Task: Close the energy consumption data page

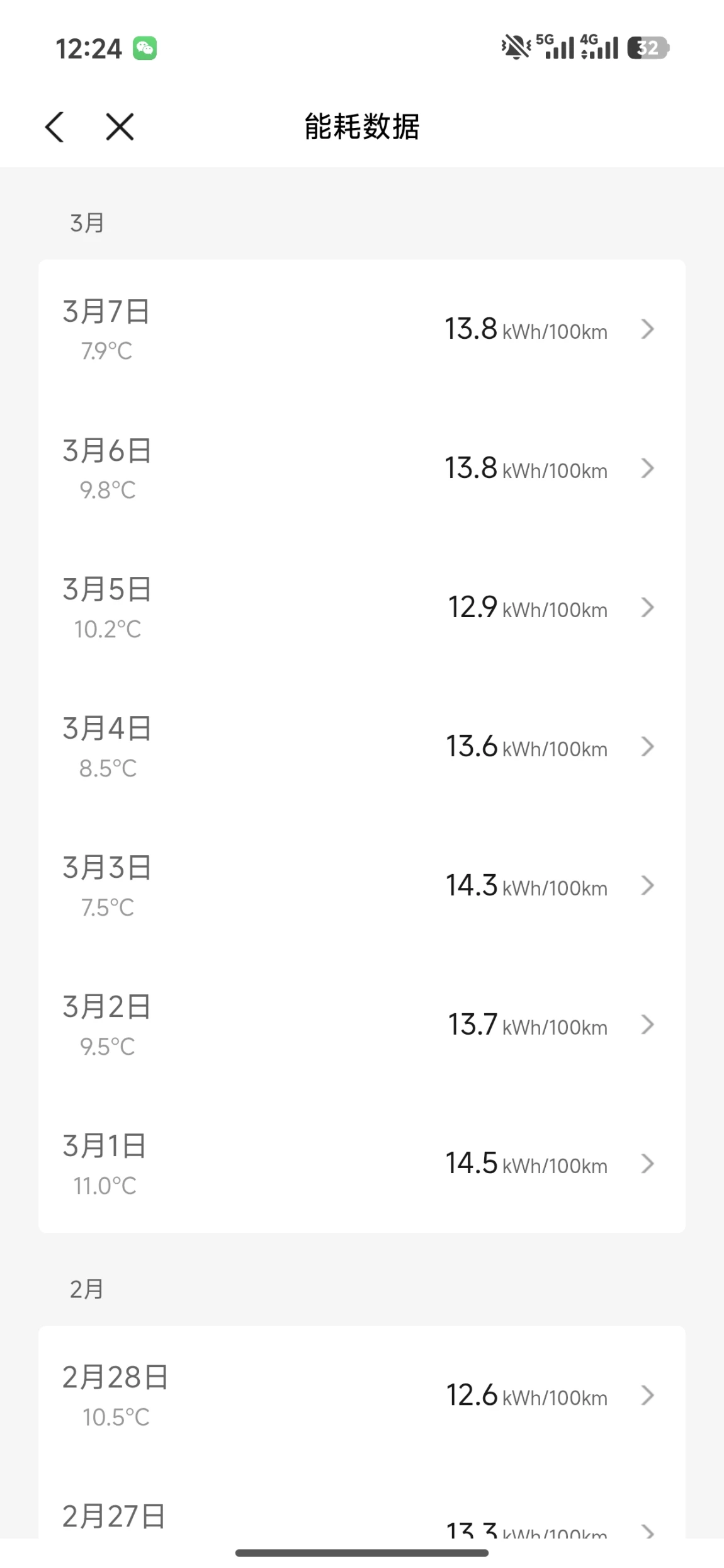Action: [120, 127]
